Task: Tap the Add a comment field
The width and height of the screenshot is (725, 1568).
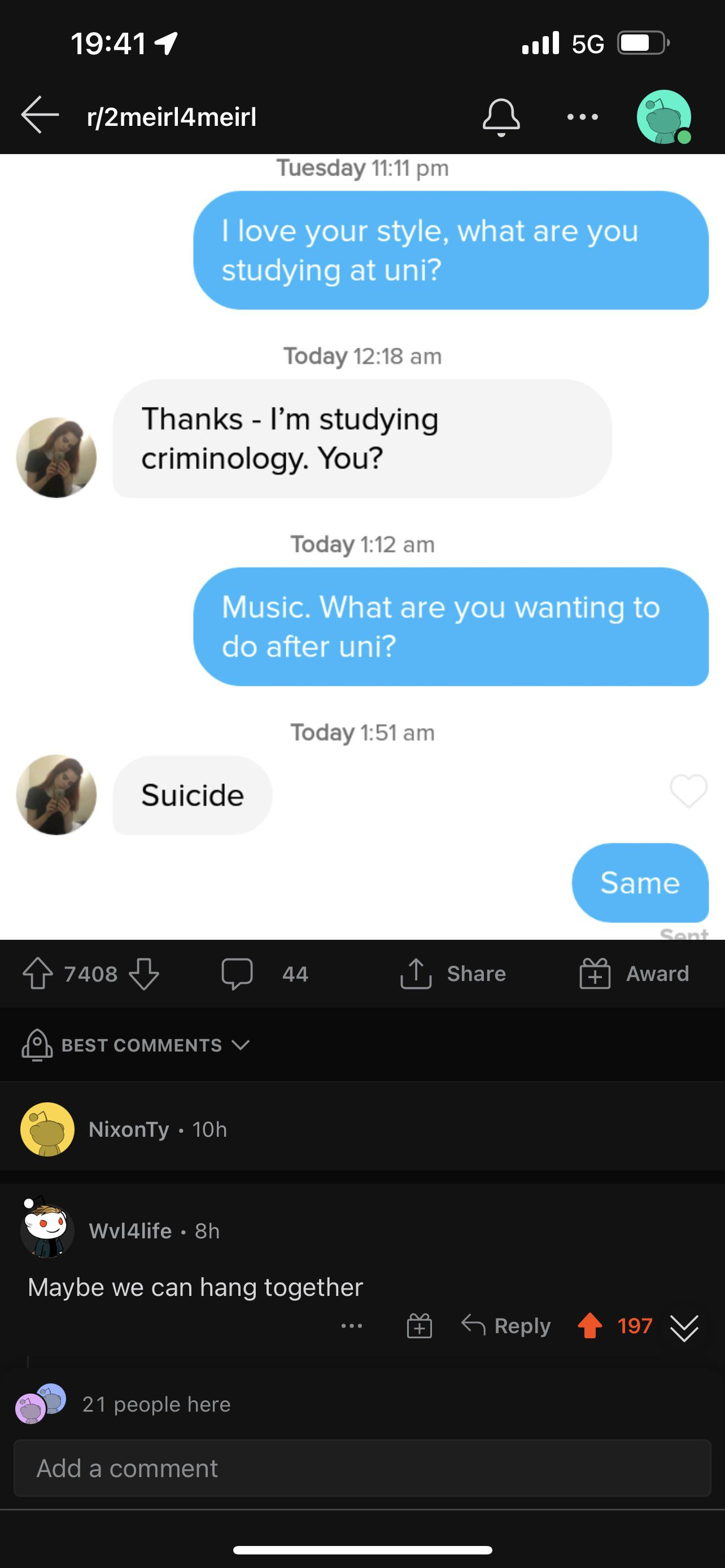Action: [x=361, y=1468]
